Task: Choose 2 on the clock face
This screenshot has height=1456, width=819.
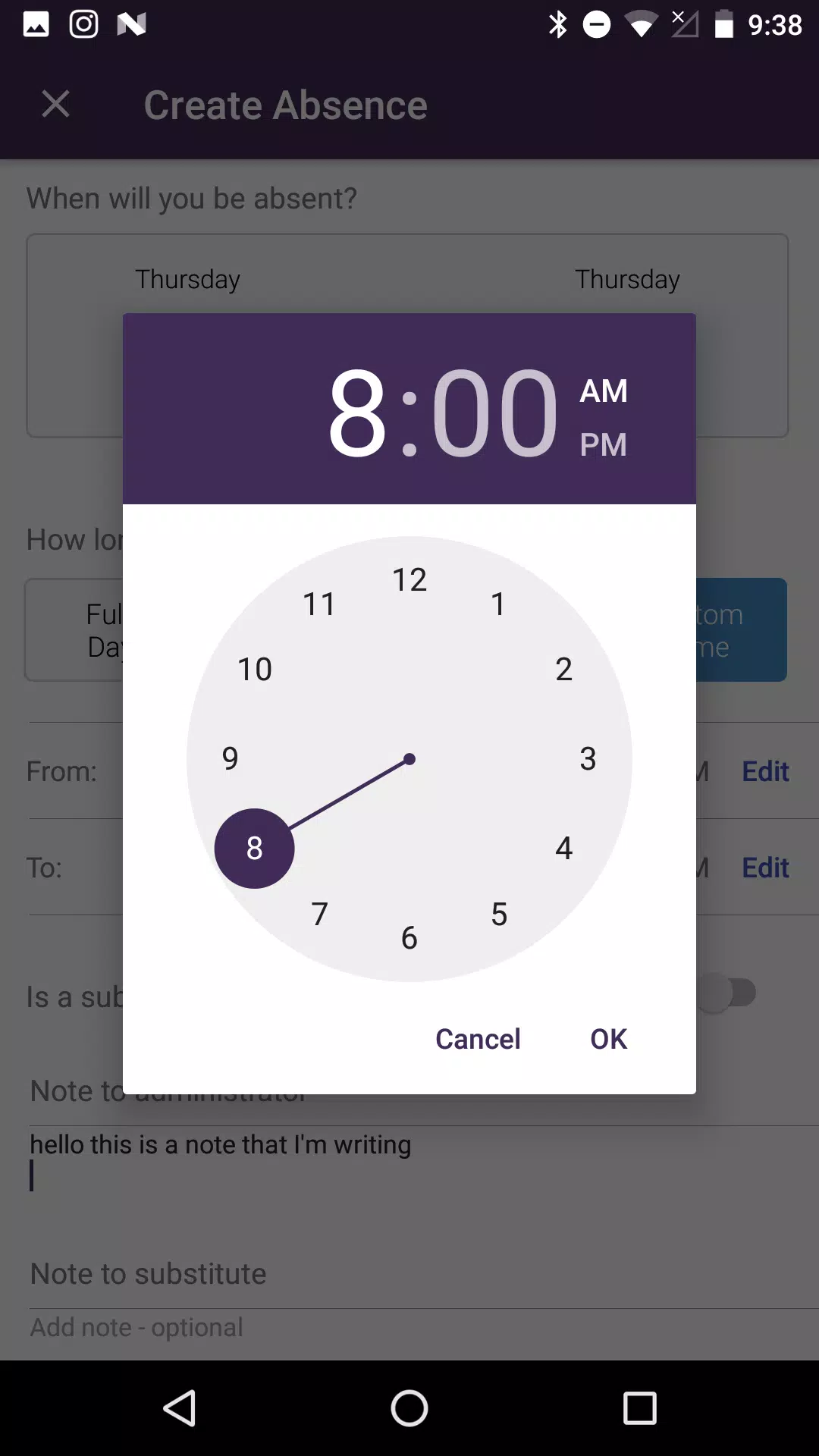Action: coord(564,669)
